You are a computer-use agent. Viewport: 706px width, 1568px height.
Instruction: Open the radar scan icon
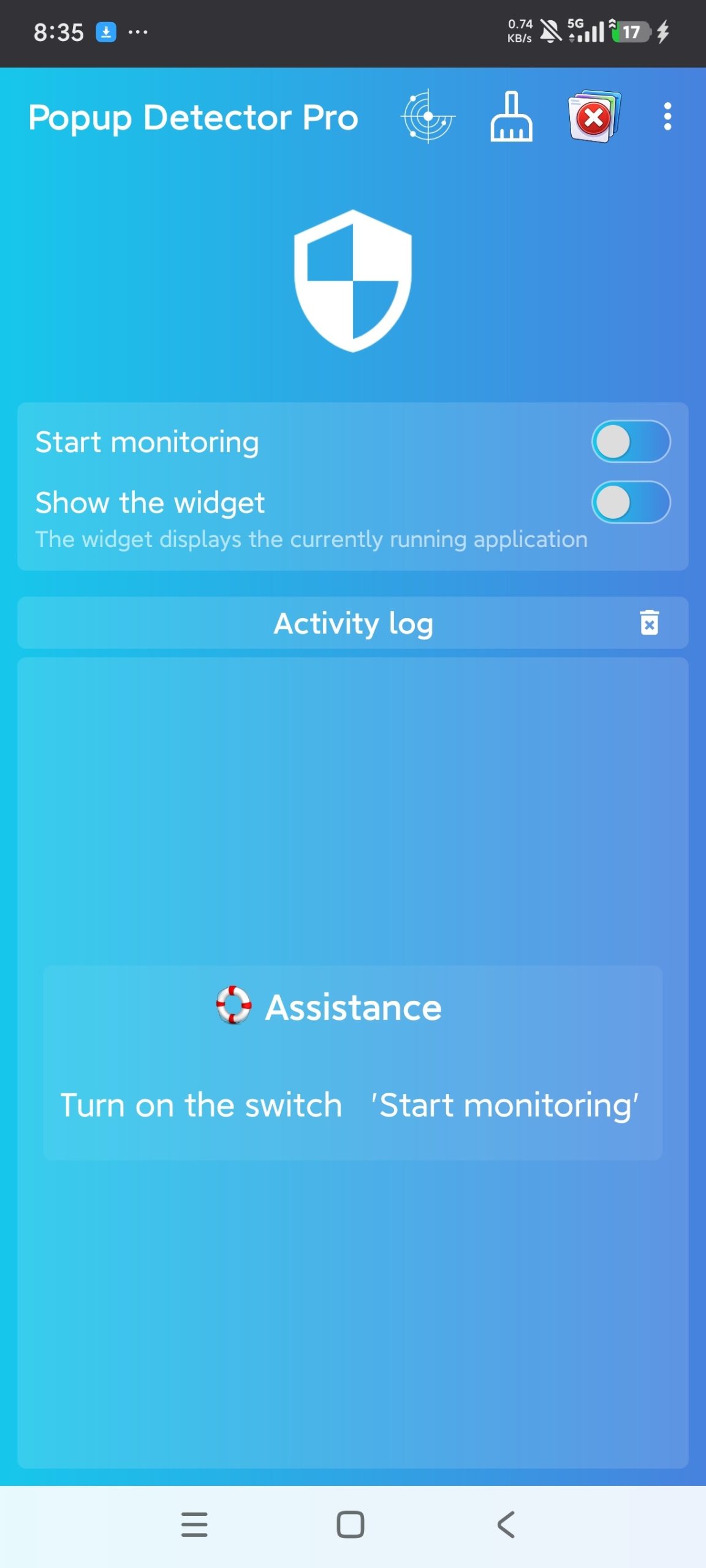[428, 116]
